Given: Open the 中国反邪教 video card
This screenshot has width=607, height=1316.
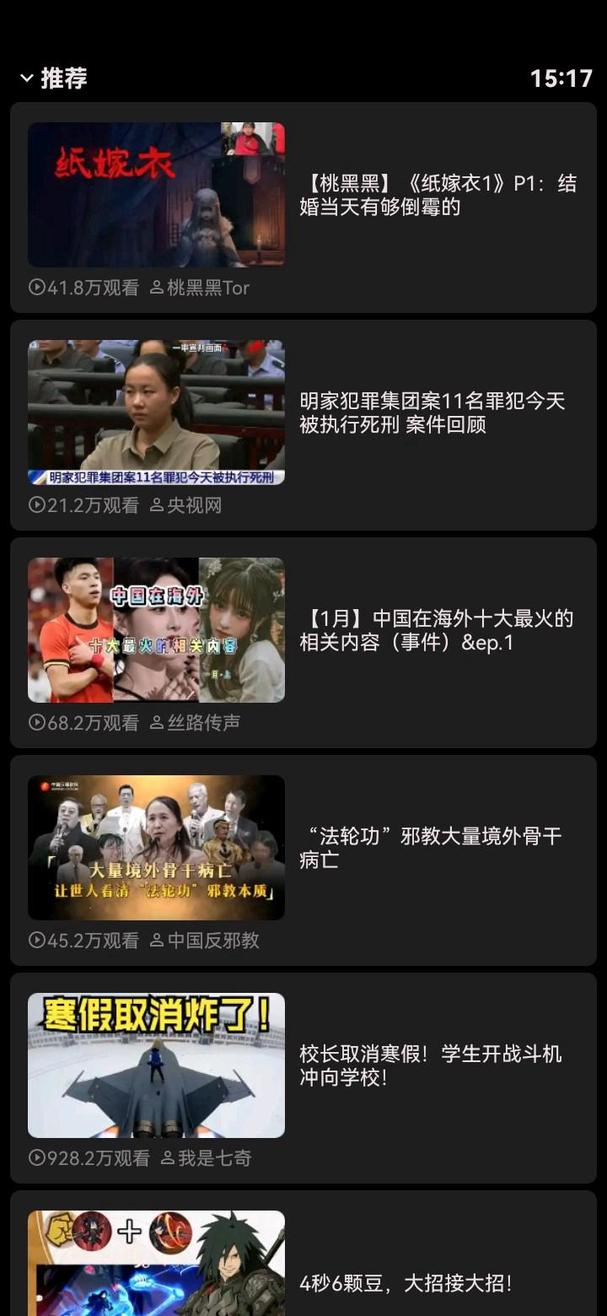Looking at the screenshot, I should pyautogui.click(x=156, y=847).
